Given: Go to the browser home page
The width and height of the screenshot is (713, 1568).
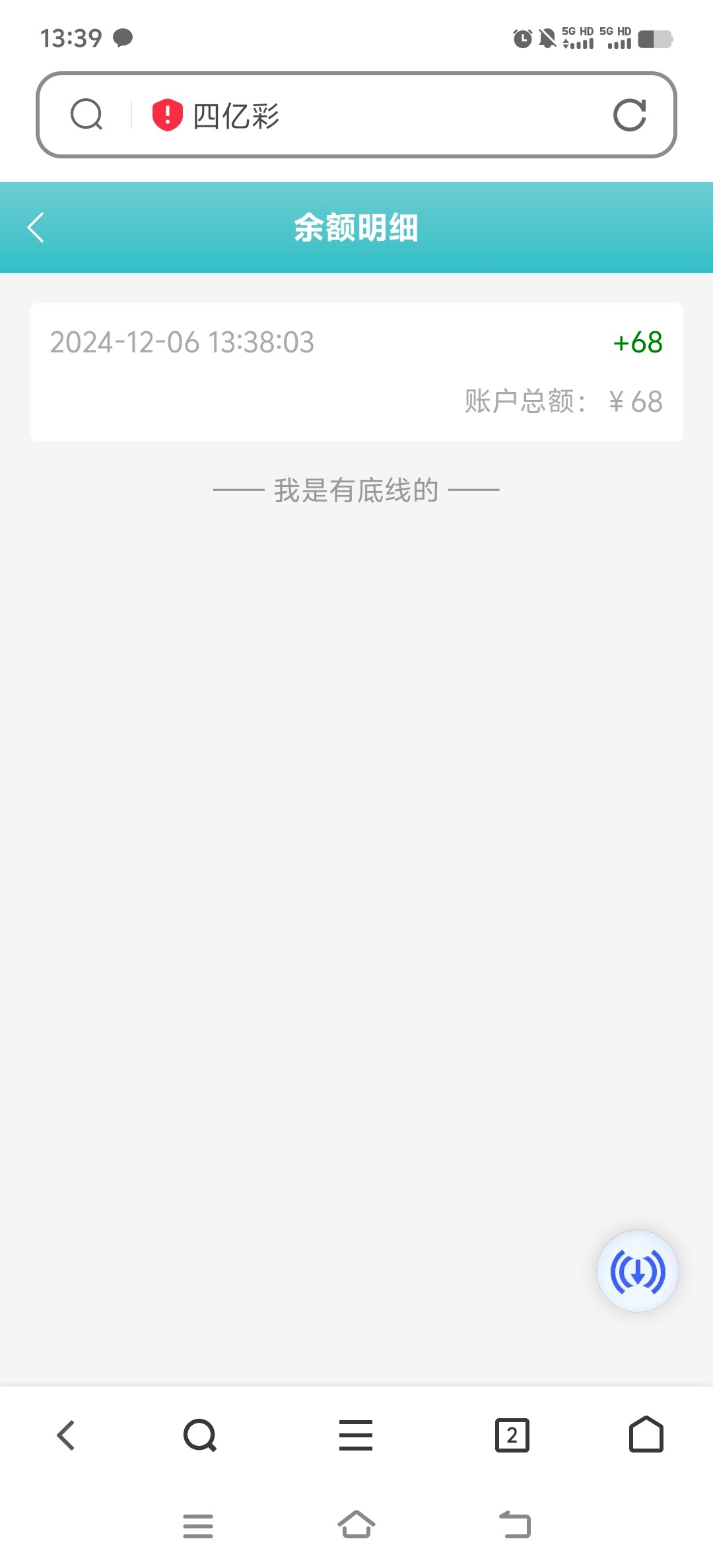Looking at the screenshot, I should pos(646,1434).
